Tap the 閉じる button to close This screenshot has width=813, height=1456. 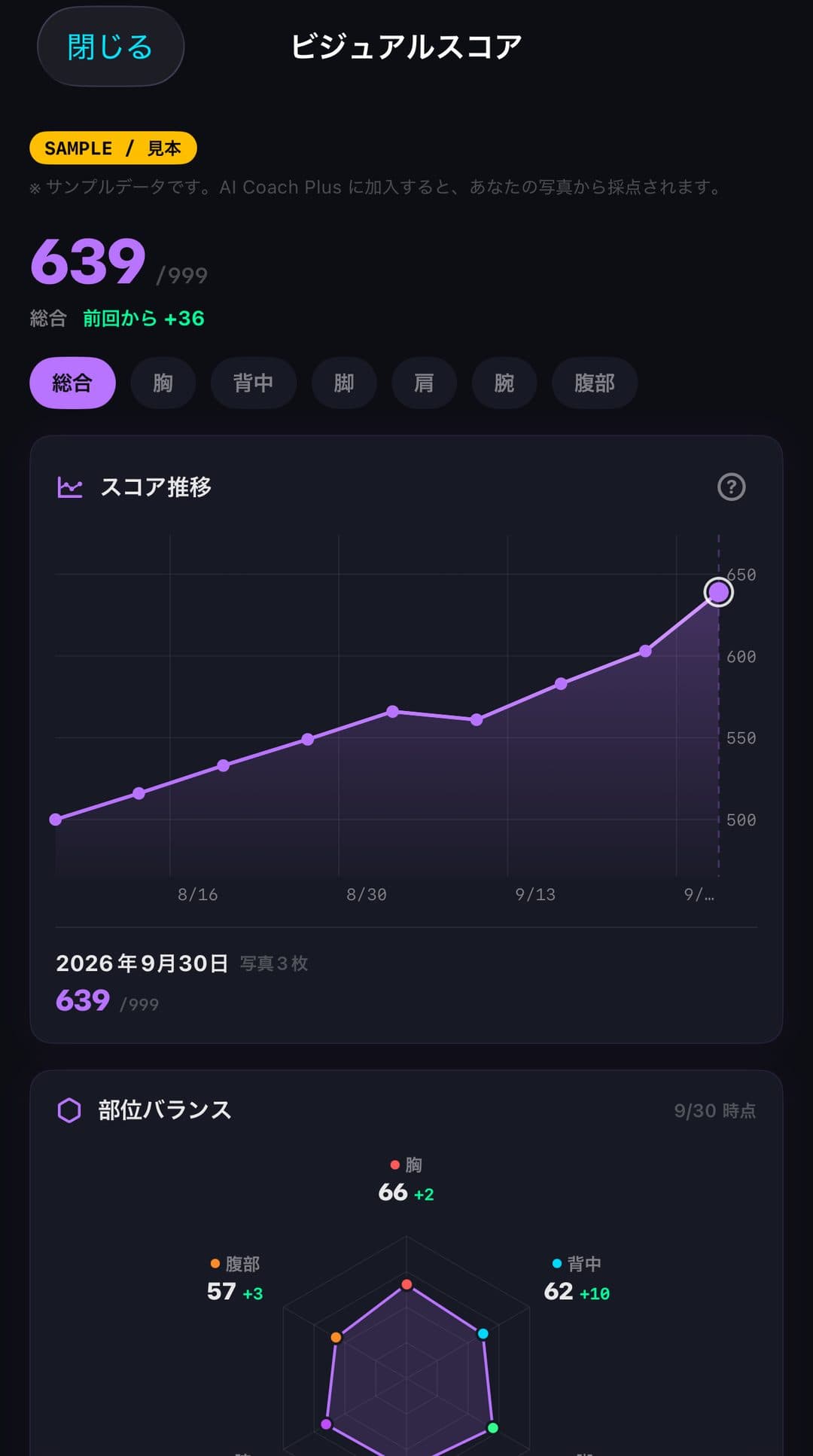pos(111,47)
